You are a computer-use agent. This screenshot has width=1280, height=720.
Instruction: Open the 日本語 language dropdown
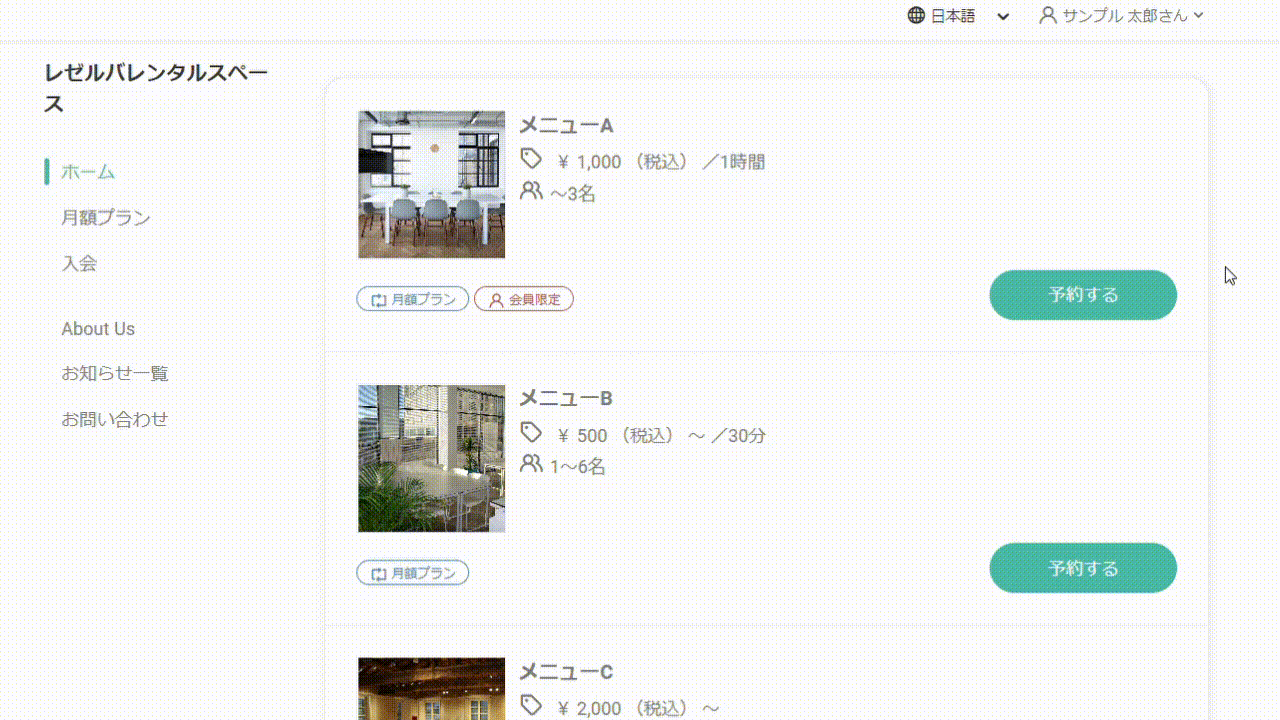958,16
